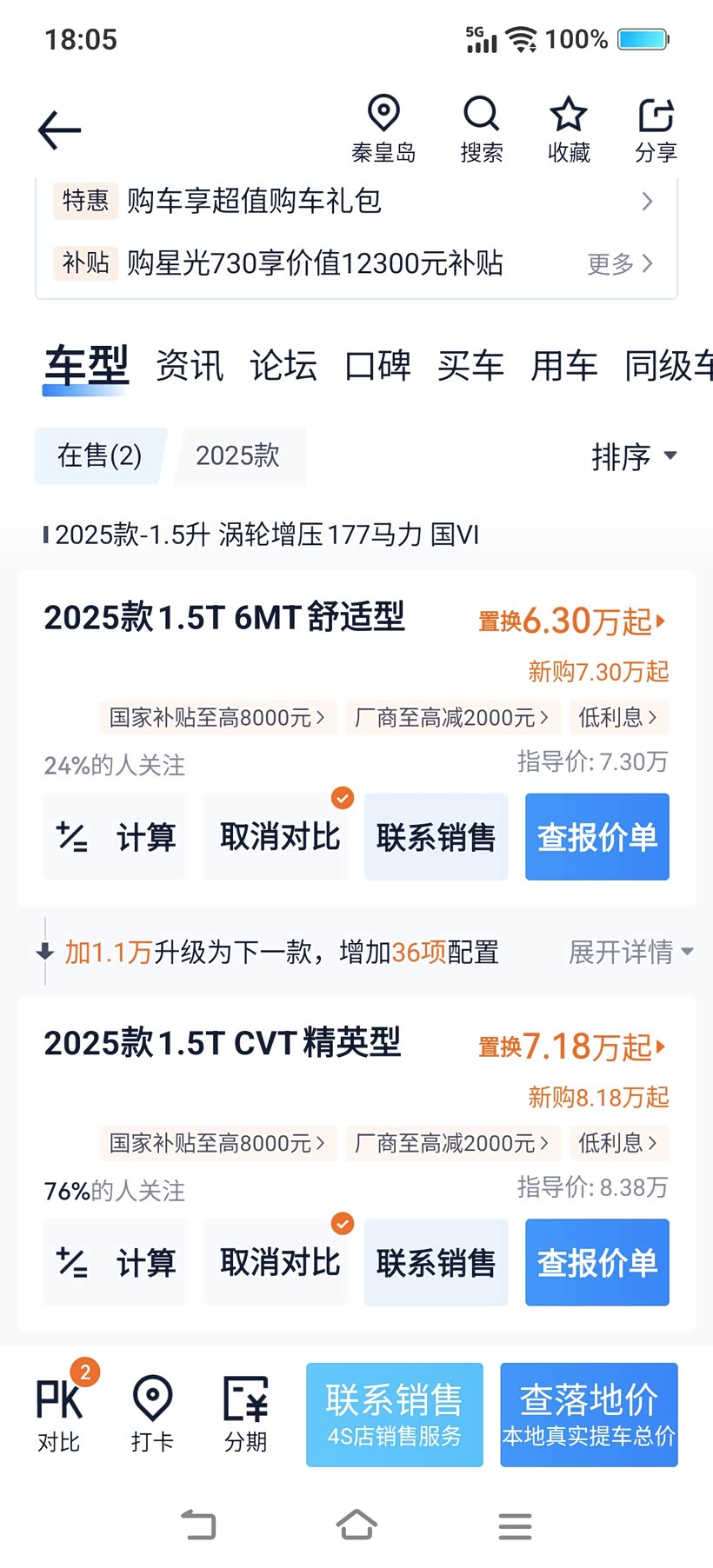The image size is (713, 1568).
Task: Expand 展开详情 upgrade details
Action: click(x=630, y=952)
